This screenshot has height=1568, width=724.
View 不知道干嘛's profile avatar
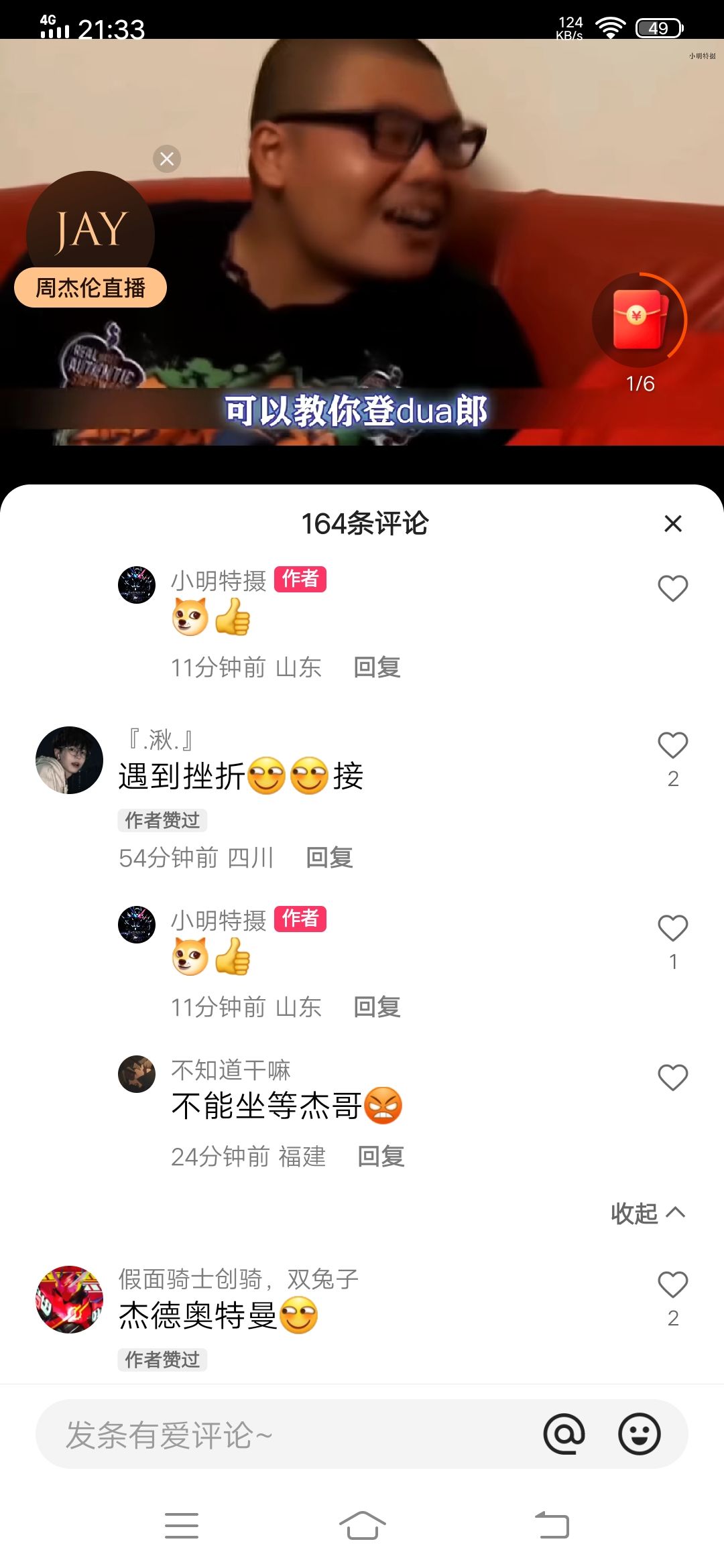coord(137,1074)
